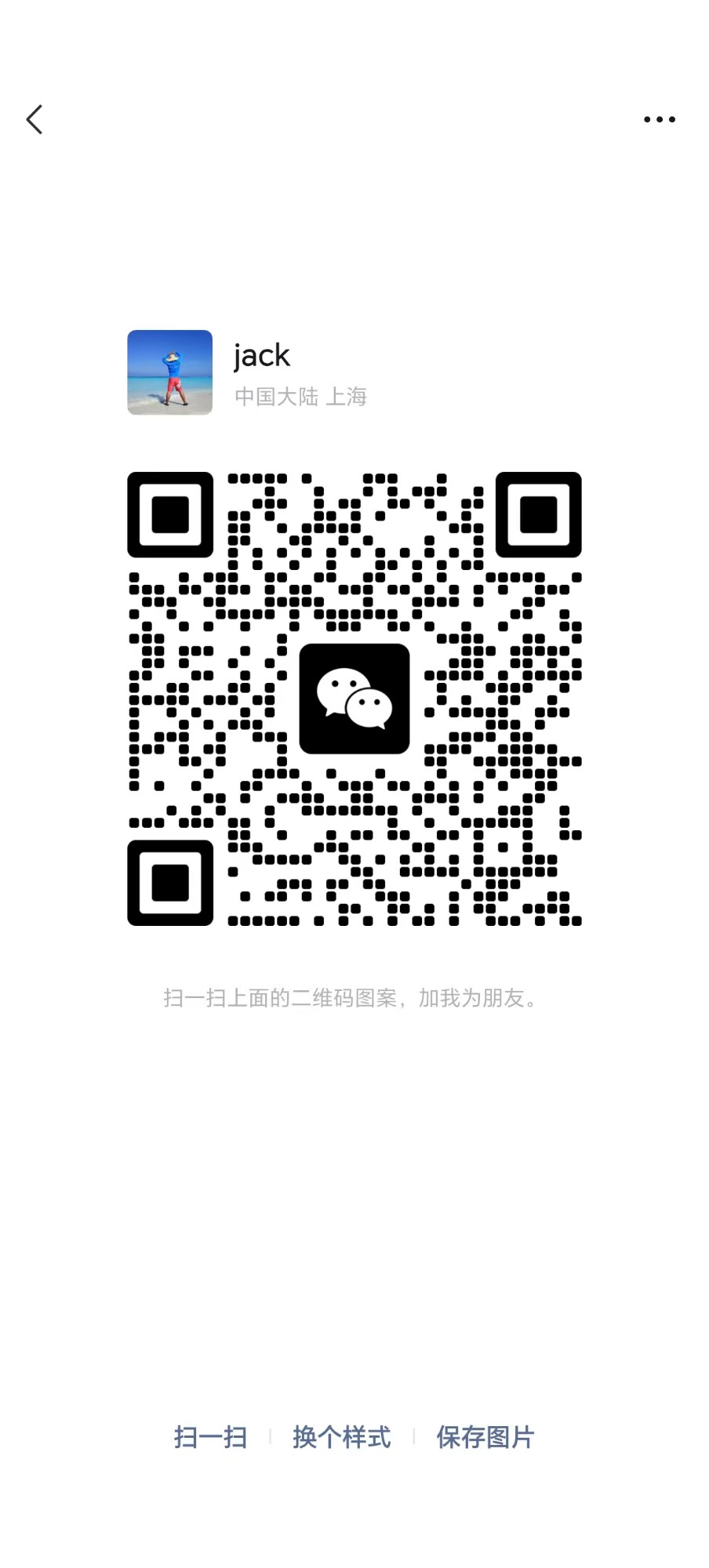Screen dimensions: 709x1568
Task: Tap the region text 中国大陆 上海
Action: click(x=302, y=397)
